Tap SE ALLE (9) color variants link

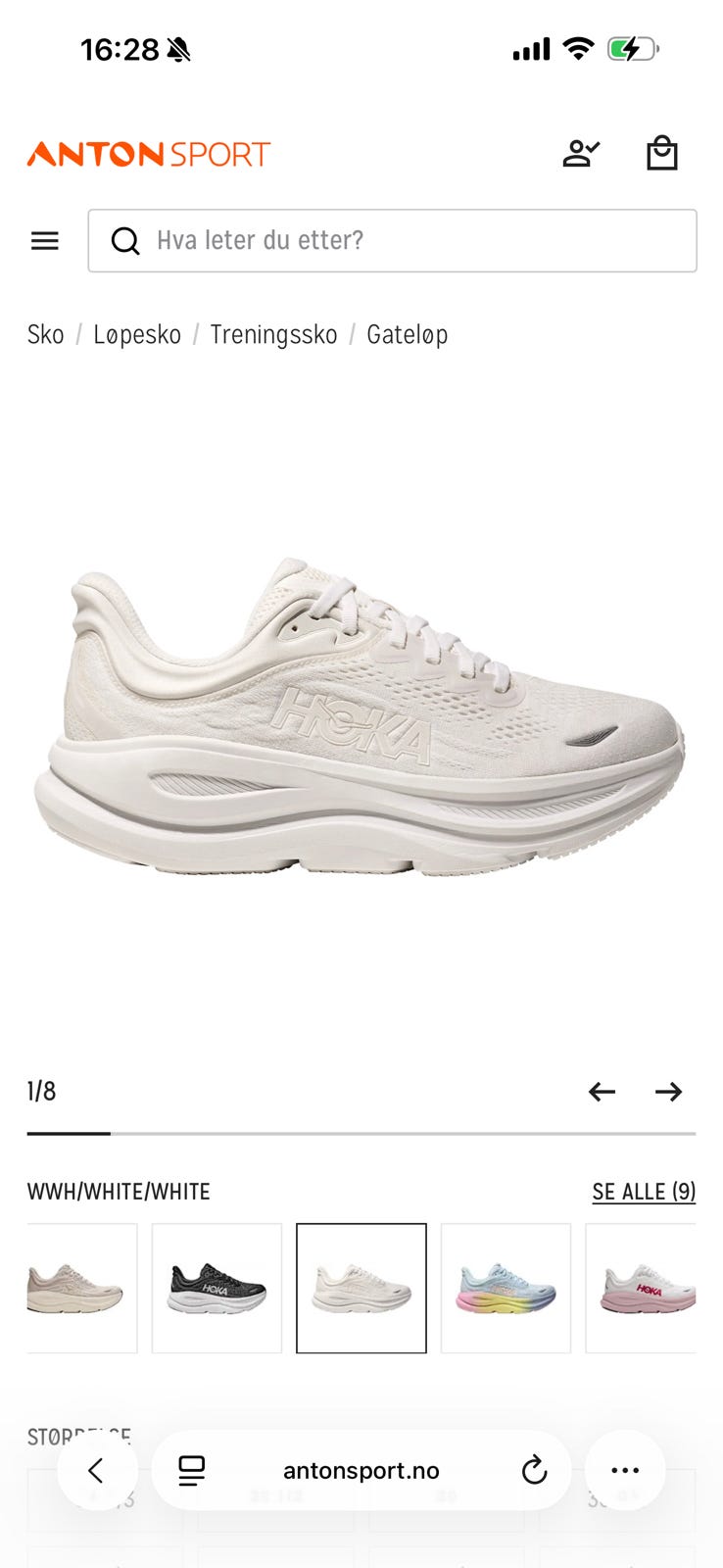point(644,1192)
